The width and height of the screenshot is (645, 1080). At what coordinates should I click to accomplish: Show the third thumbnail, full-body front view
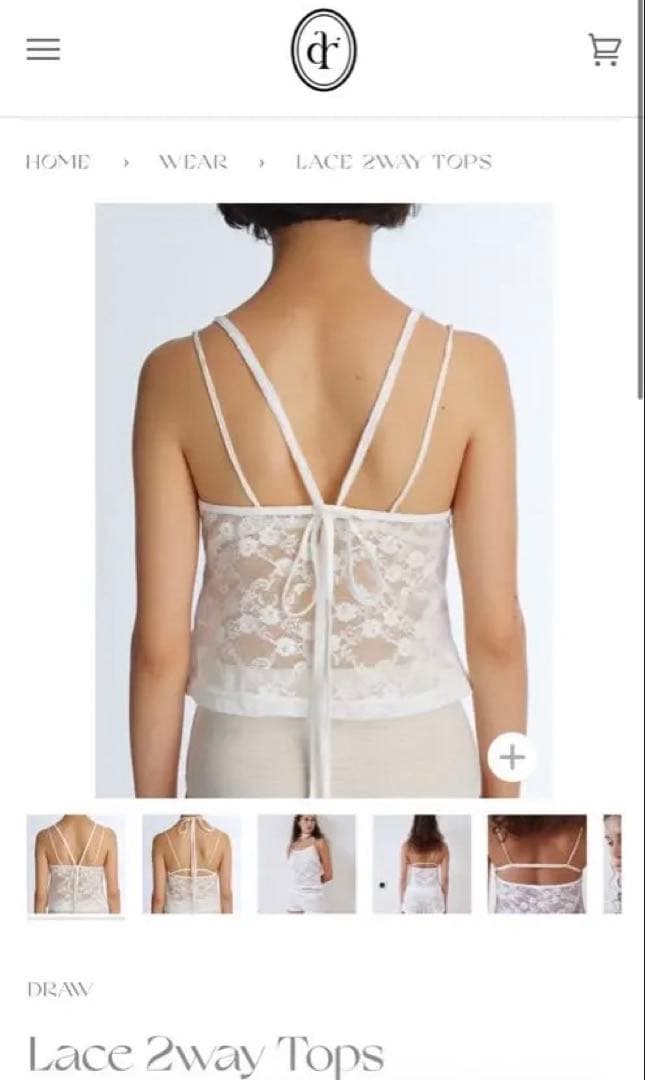pyautogui.click(x=307, y=864)
